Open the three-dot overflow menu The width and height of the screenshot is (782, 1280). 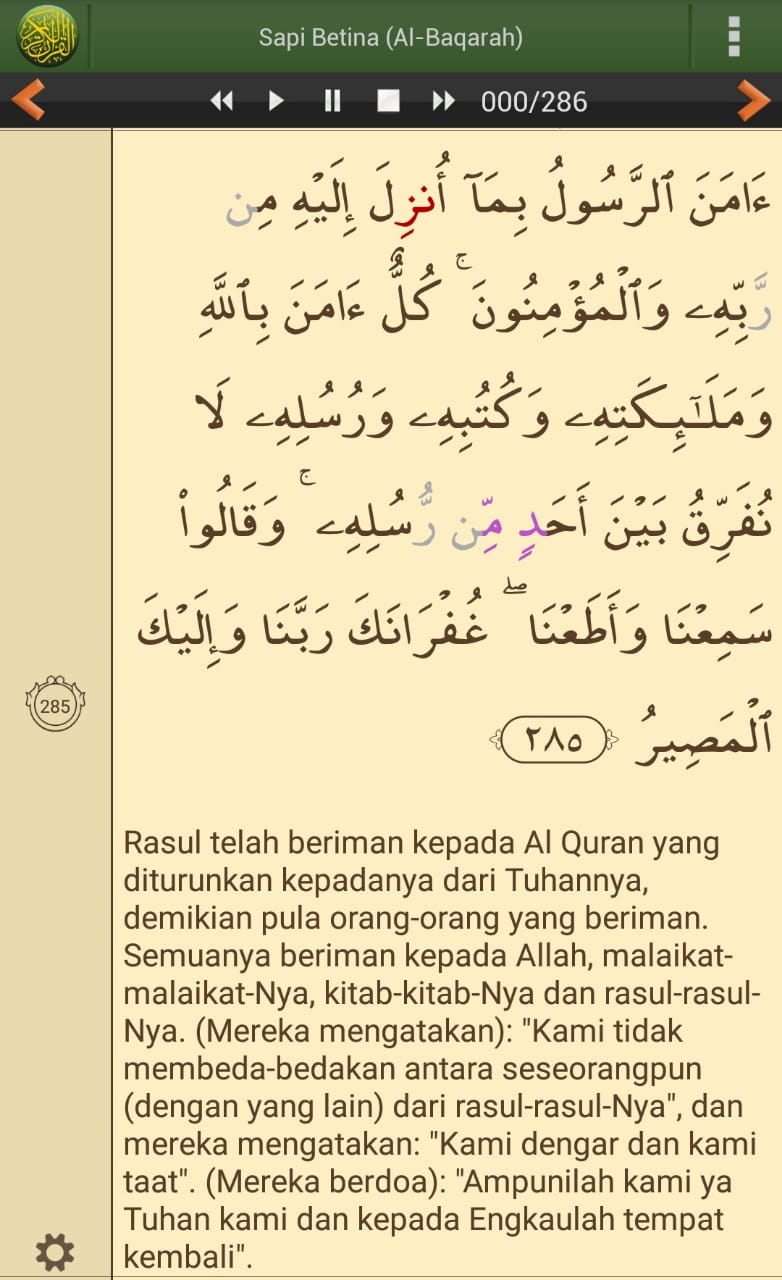coord(734,37)
